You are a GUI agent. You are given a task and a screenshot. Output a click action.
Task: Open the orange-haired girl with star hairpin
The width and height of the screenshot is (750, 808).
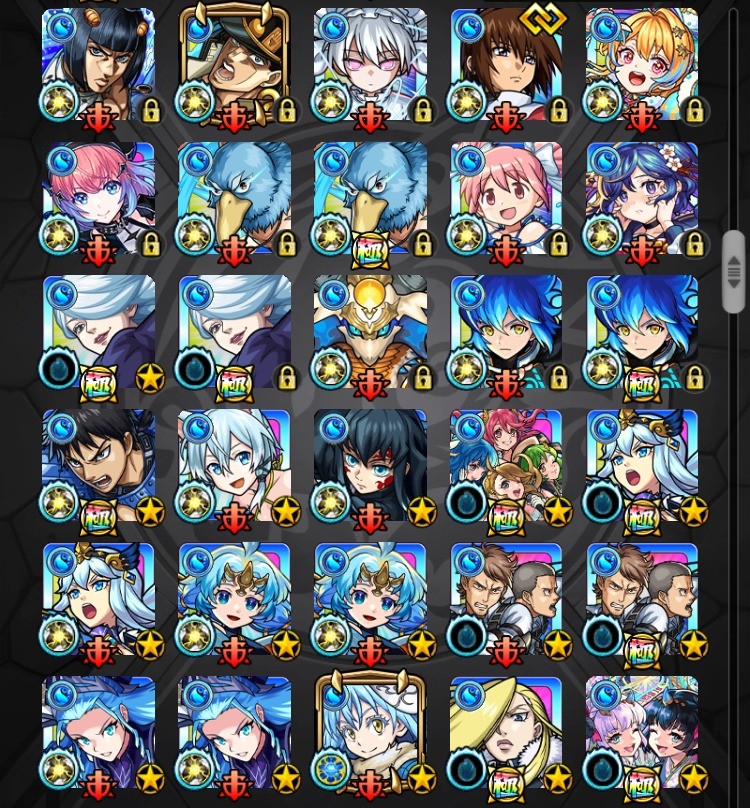click(x=642, y=66)
